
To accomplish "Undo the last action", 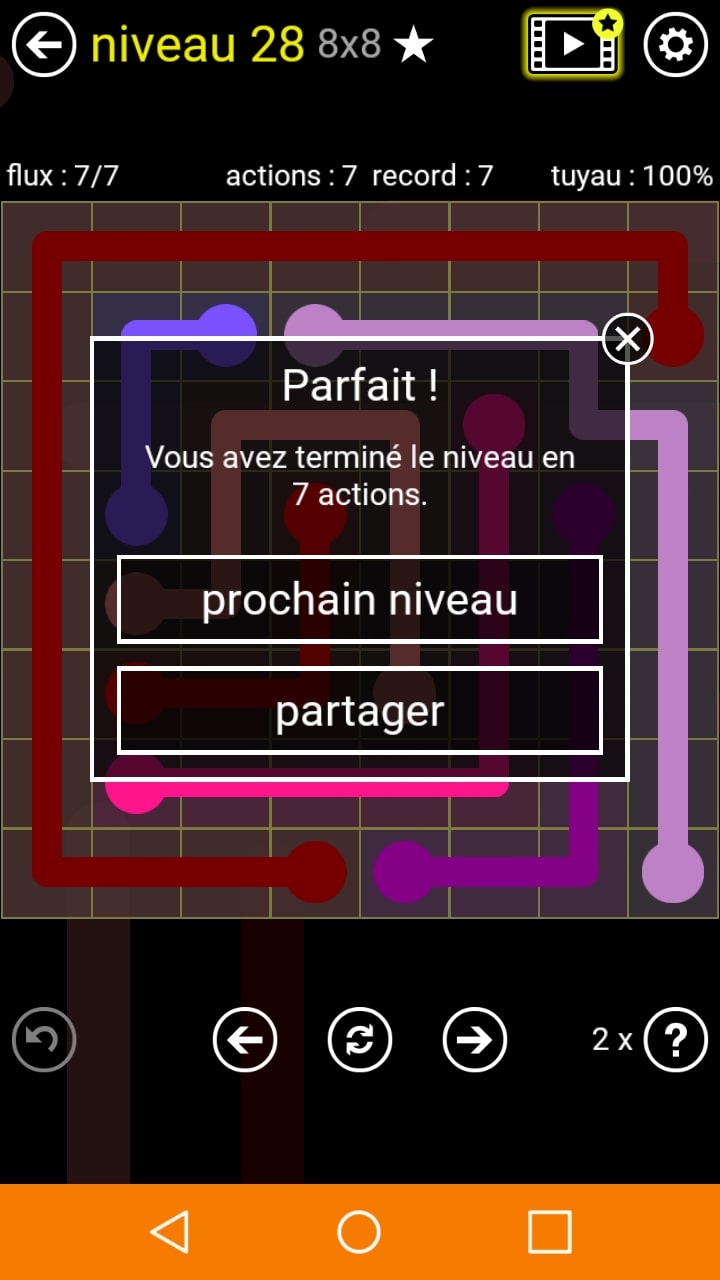I will click(44, 1040).
